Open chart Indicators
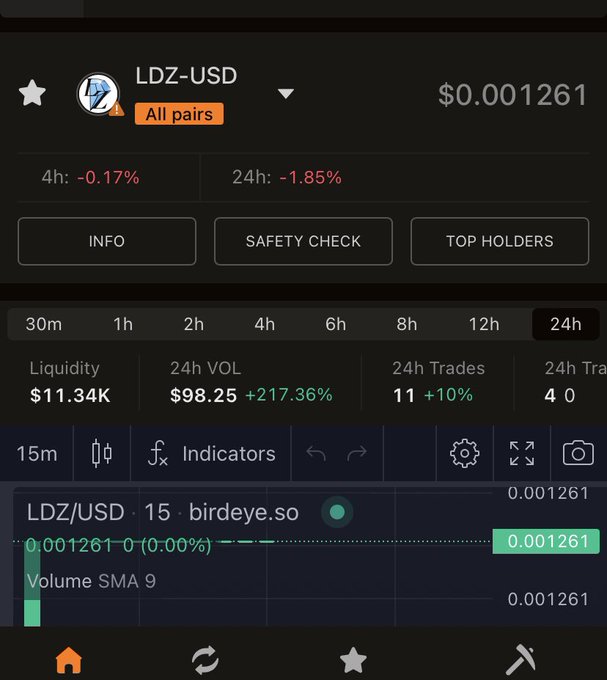The width and height of the screenshot is (607, 680). point(211,454)
